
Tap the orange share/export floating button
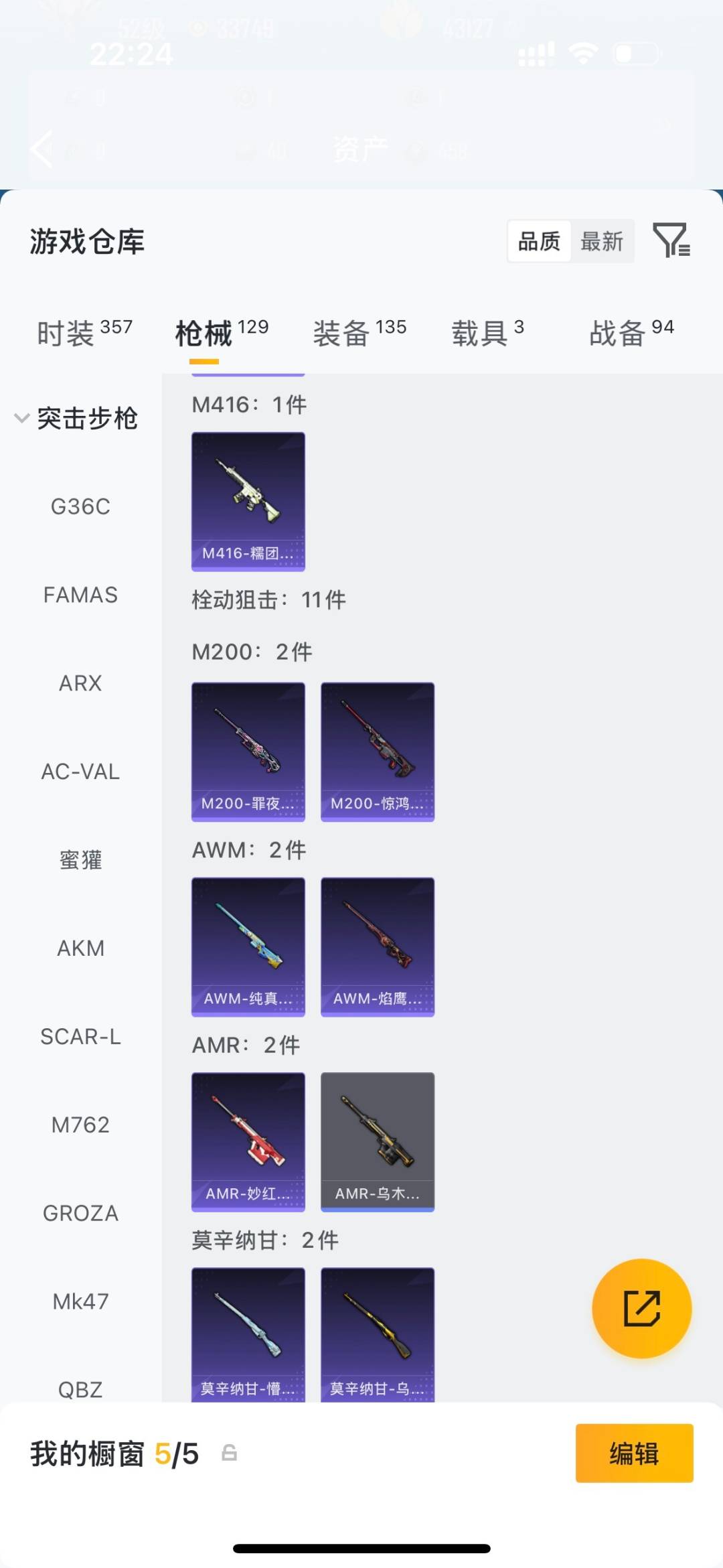pyautogui.click(x=641, y=1307)
